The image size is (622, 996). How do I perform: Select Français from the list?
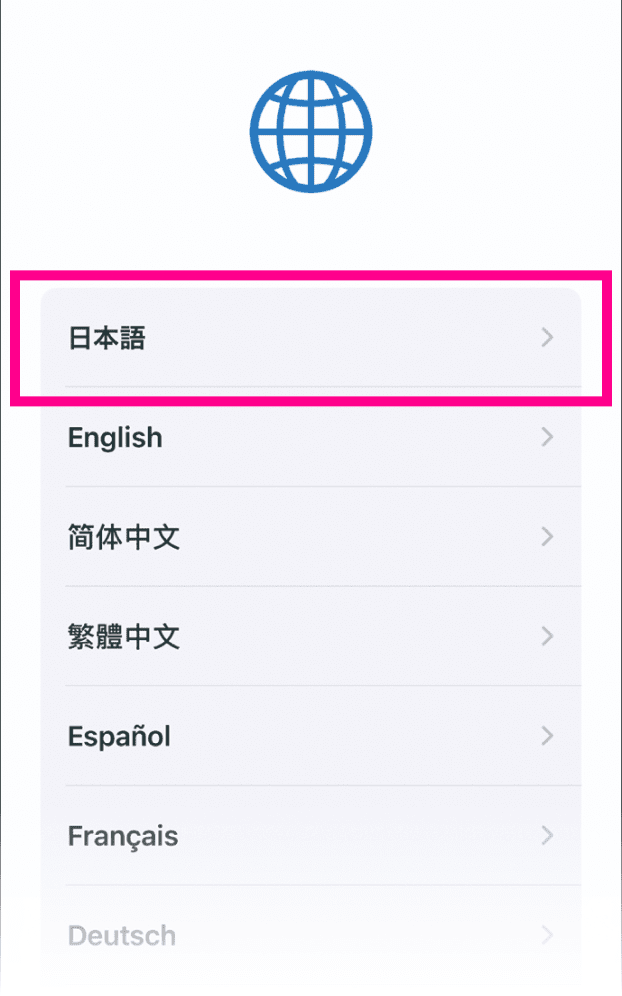(310, 835)
